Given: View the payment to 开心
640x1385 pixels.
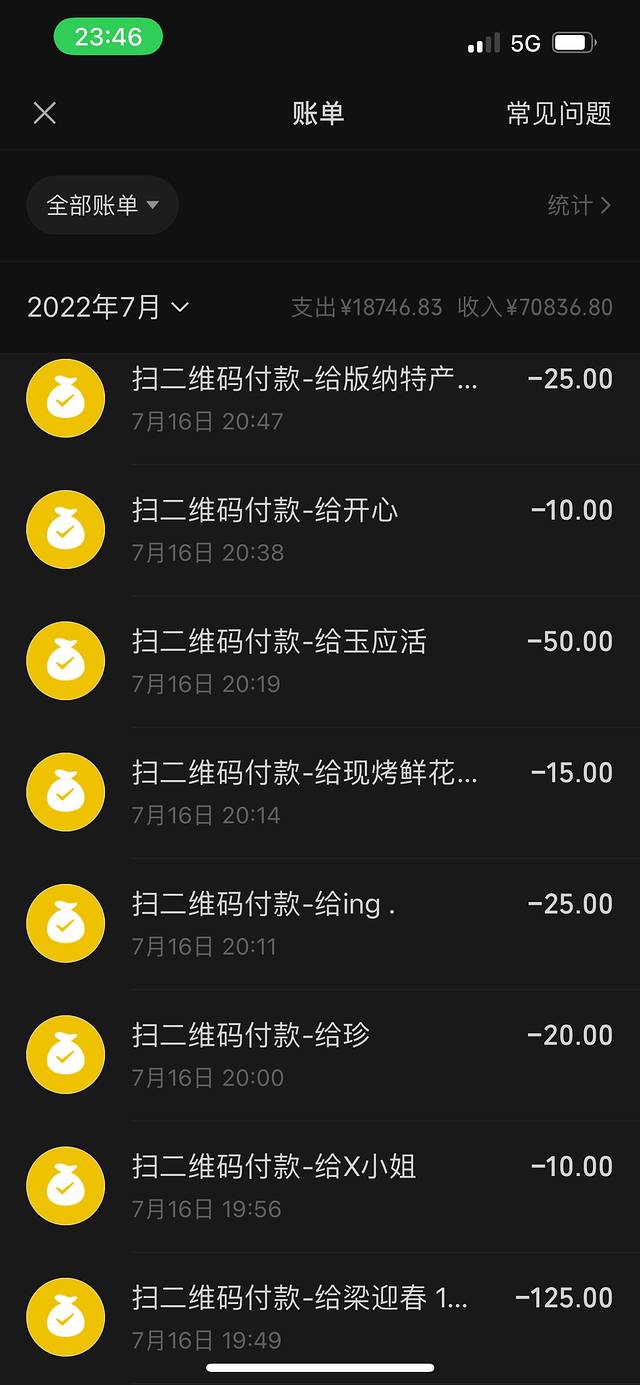Looking at the screenshot, I should click(320, 530).
